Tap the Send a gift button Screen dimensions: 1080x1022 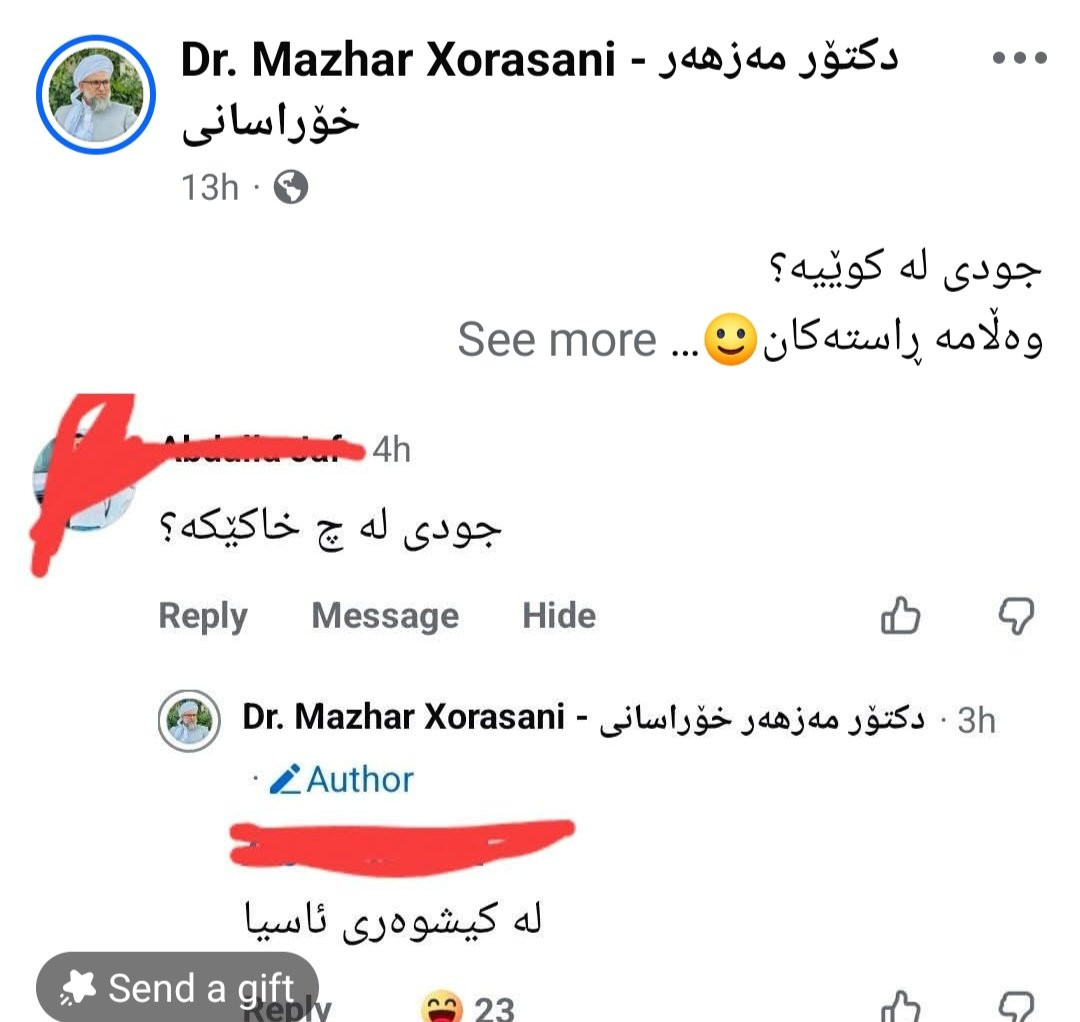pos(178,987)
